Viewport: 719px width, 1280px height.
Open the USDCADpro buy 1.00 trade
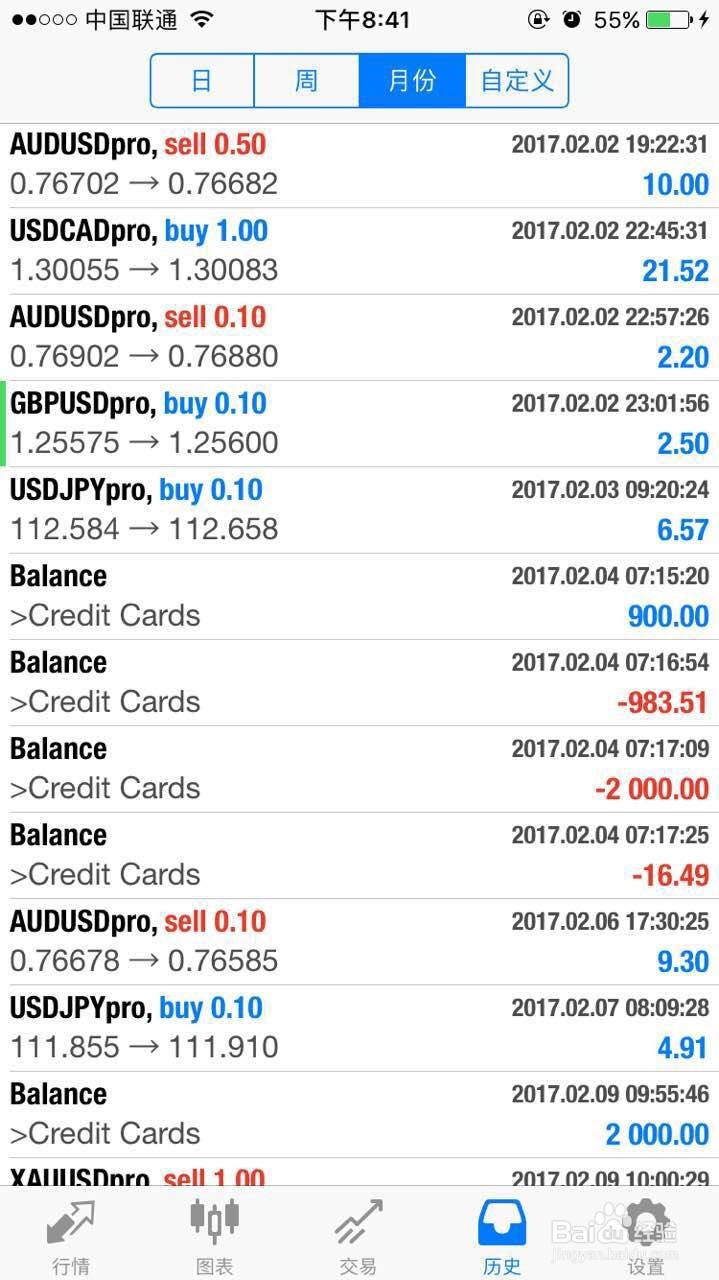359,251
